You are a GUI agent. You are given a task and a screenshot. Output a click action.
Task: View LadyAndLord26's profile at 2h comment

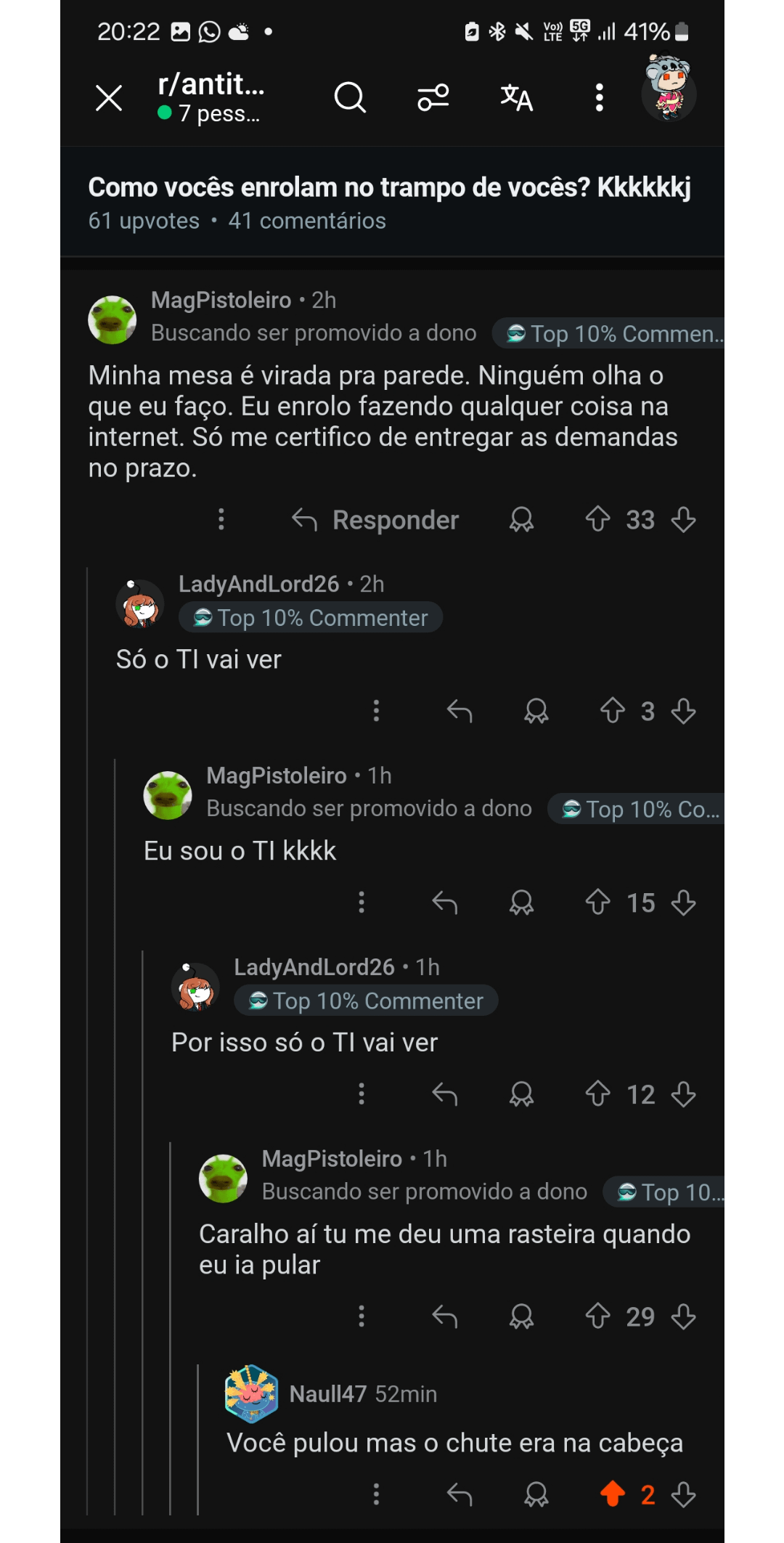(x=258, y=584)
